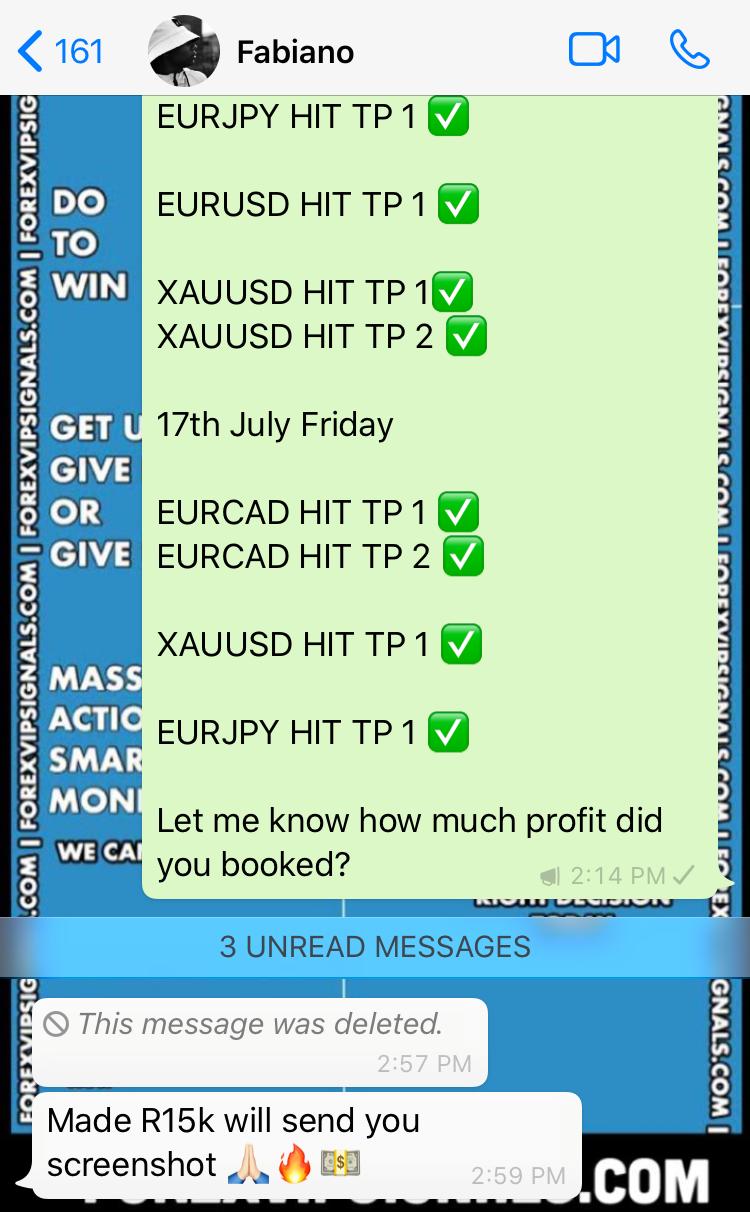Start a video call with Fabiano

coord(594,50)
